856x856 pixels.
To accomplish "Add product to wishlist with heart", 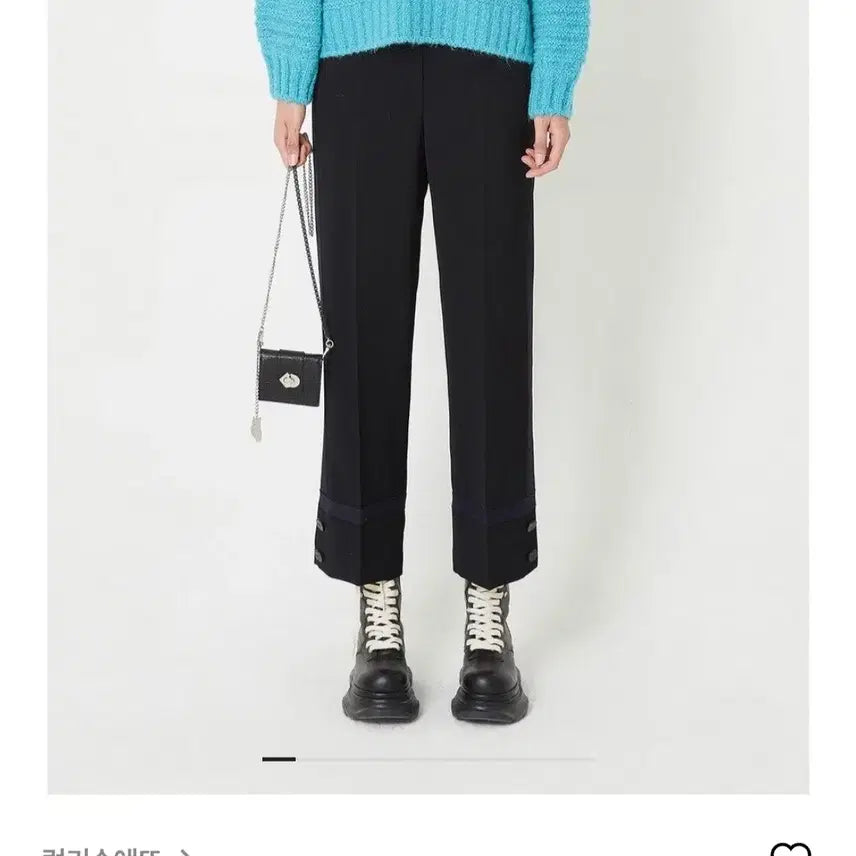I will point(790,851).
